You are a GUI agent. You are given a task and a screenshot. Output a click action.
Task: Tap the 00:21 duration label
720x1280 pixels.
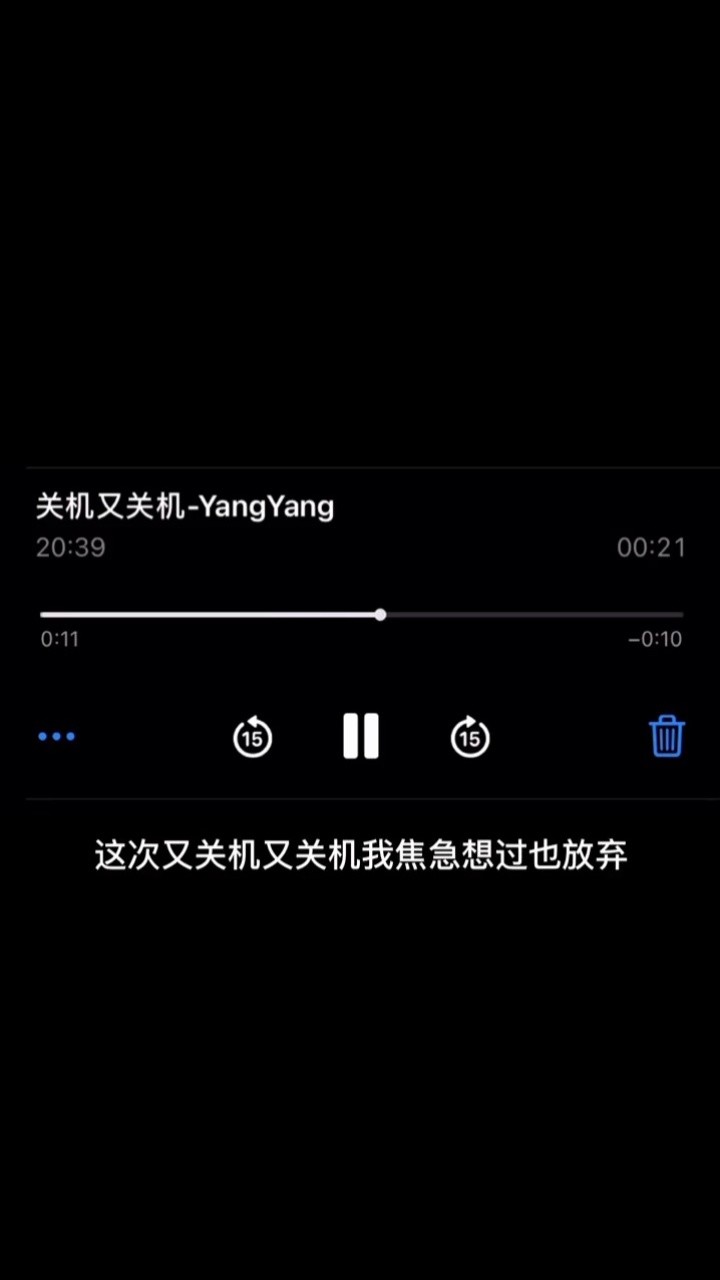650,547
